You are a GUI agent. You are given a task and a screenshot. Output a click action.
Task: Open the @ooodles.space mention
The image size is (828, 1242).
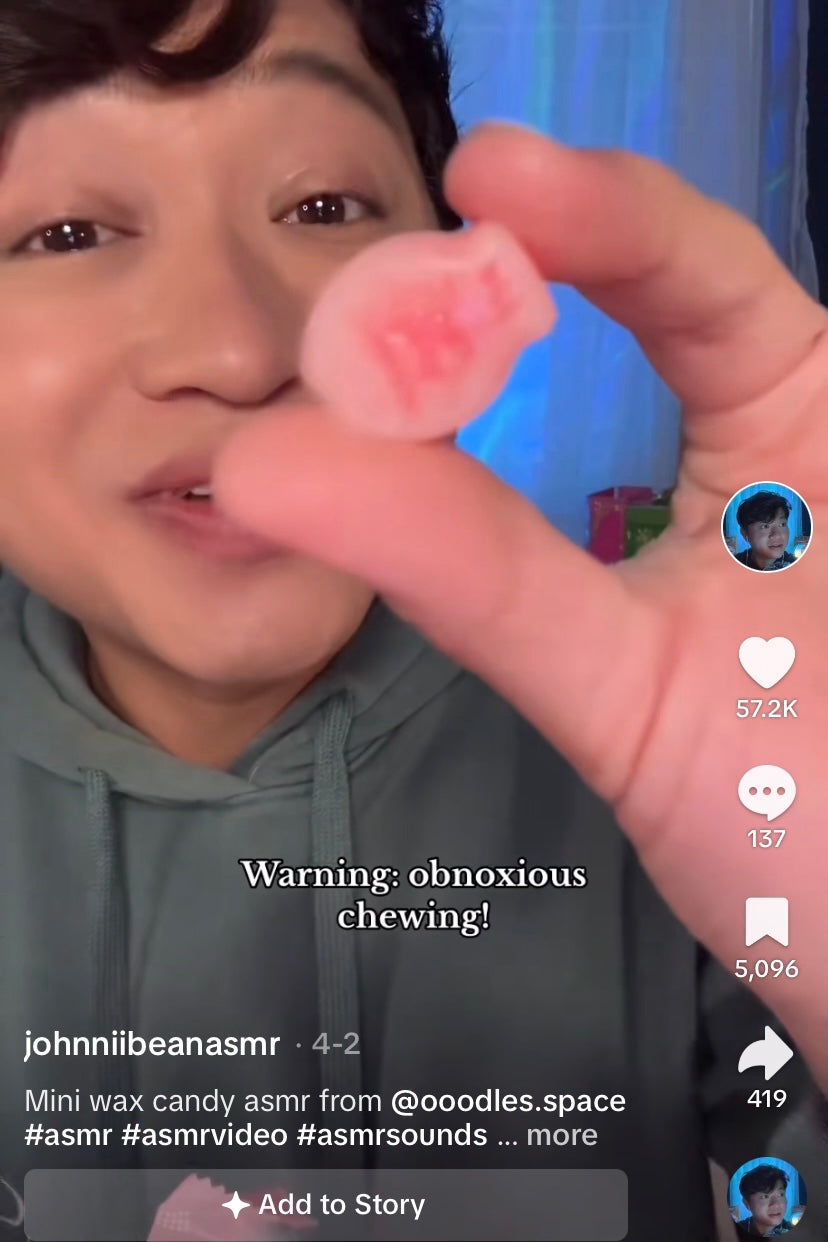point(508,1101)
